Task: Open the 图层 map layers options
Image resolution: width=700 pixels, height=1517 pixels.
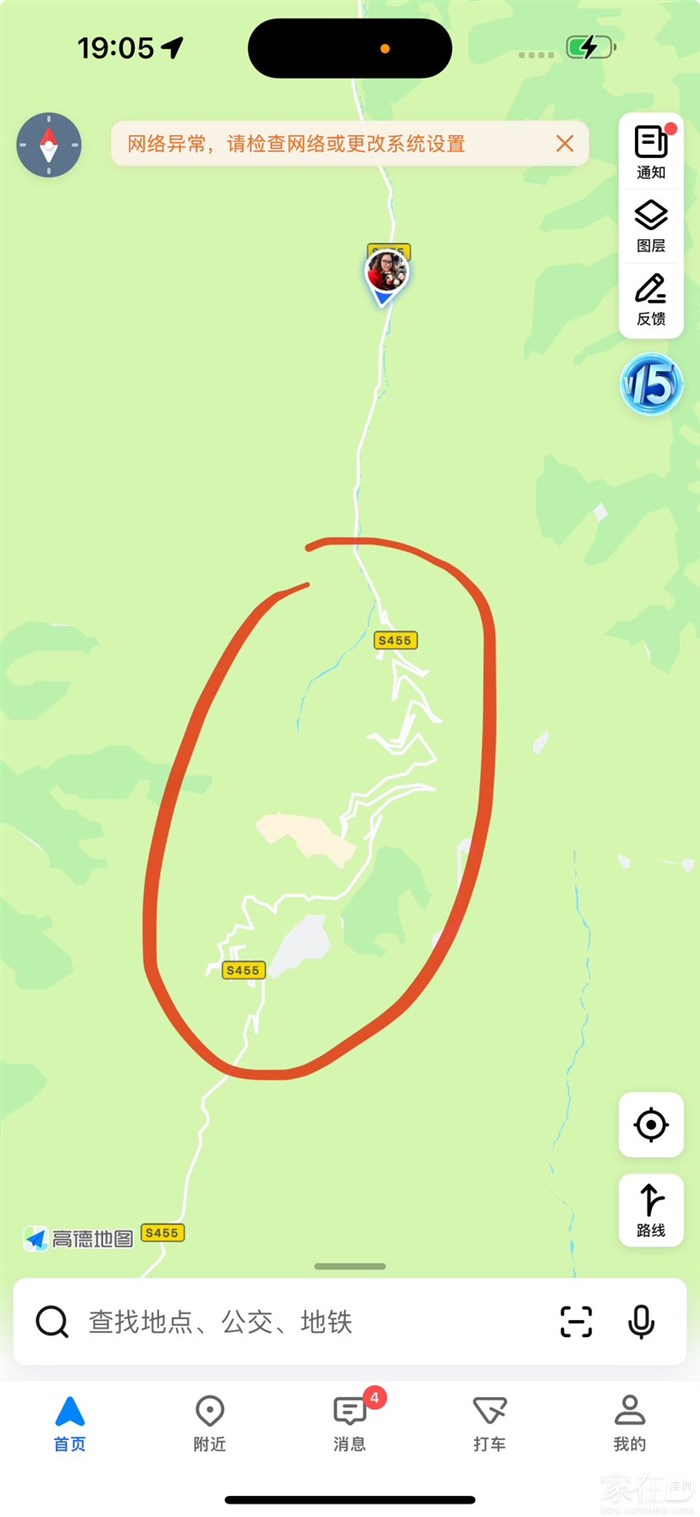Action: [x=651, y=226]
